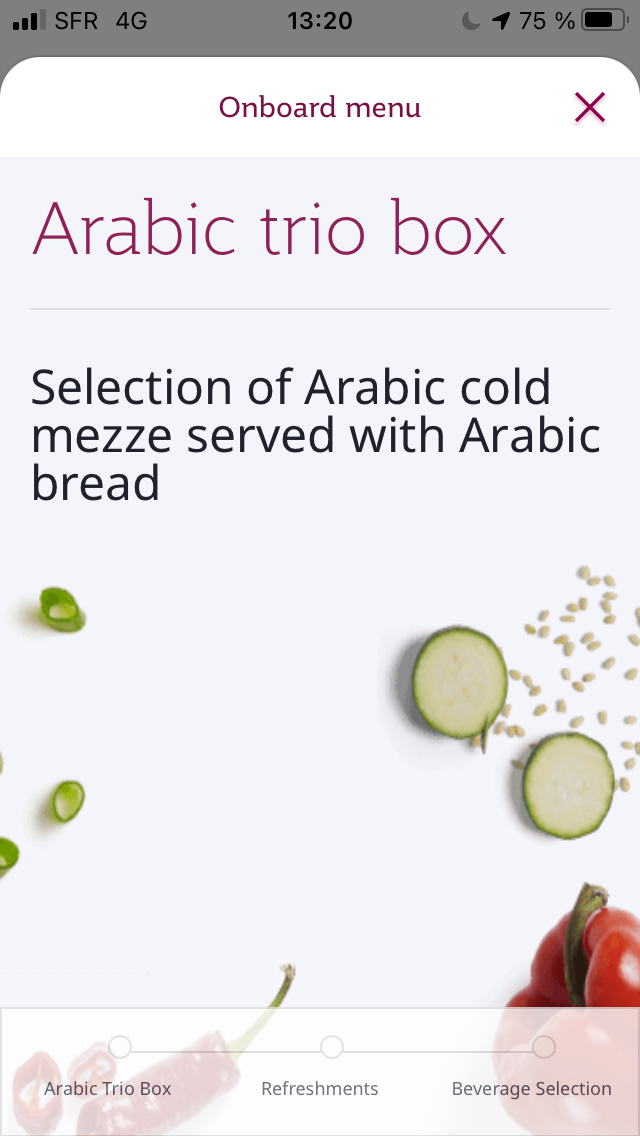The height and width of the screenshot is (1136, 640).
Task: Switch to the Refreshments section
Action: (321, 1070)
